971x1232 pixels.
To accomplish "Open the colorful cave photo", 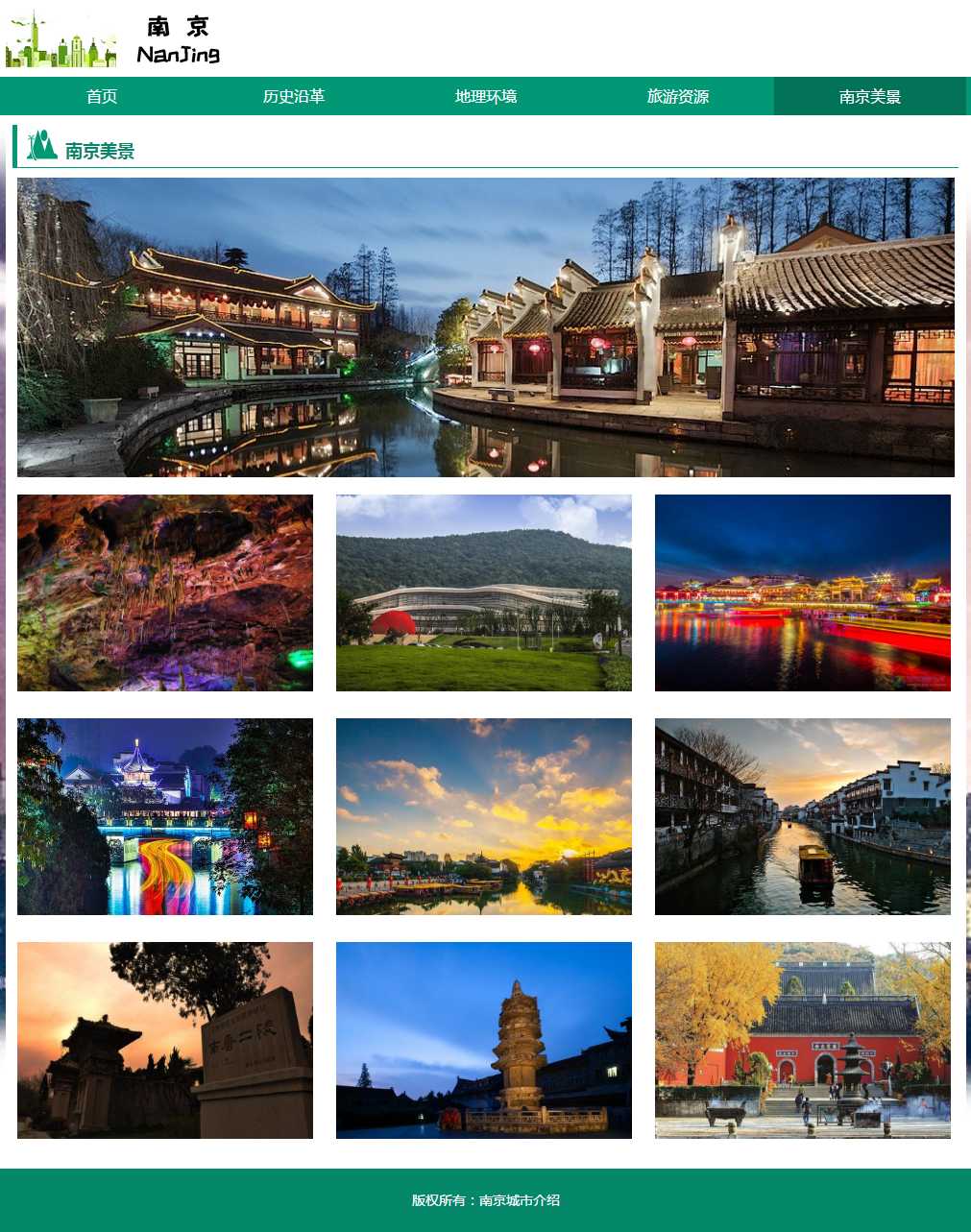I will [x=165, y=592].
